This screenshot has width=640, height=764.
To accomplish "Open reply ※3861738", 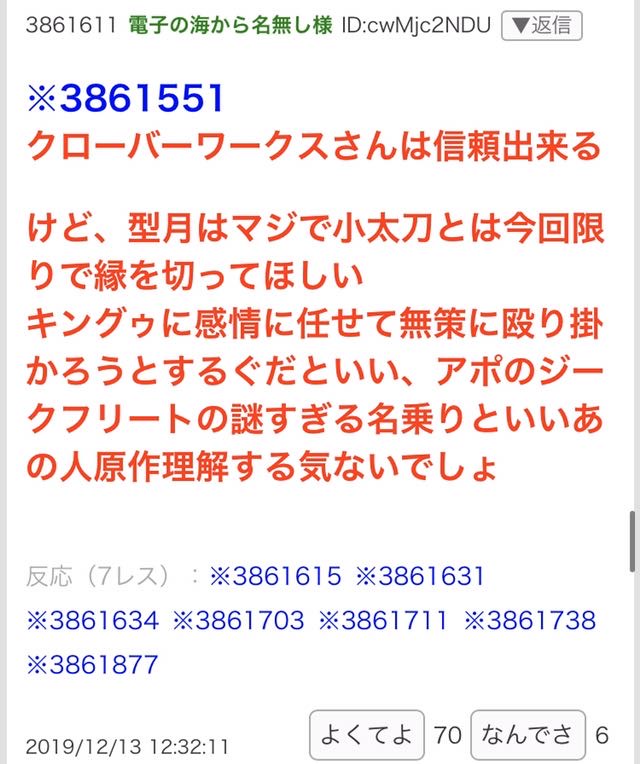I will pos(530,620).
